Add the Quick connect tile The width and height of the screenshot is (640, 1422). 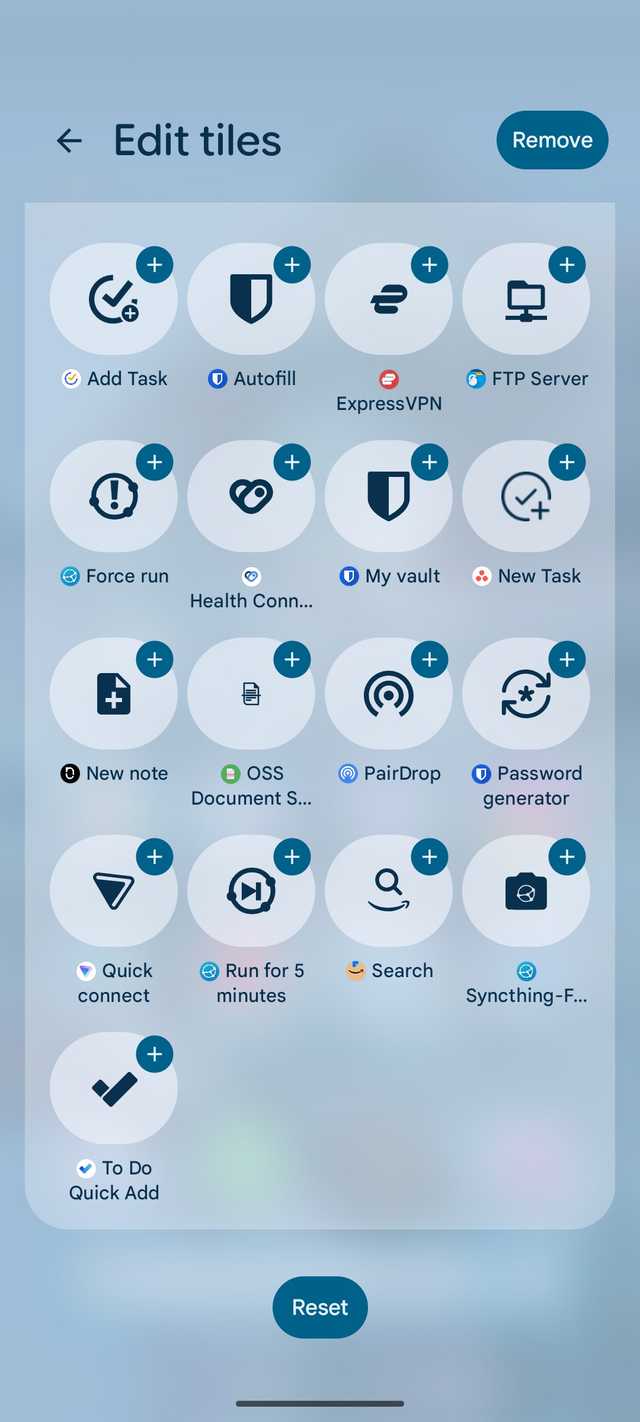click(154, 857)
